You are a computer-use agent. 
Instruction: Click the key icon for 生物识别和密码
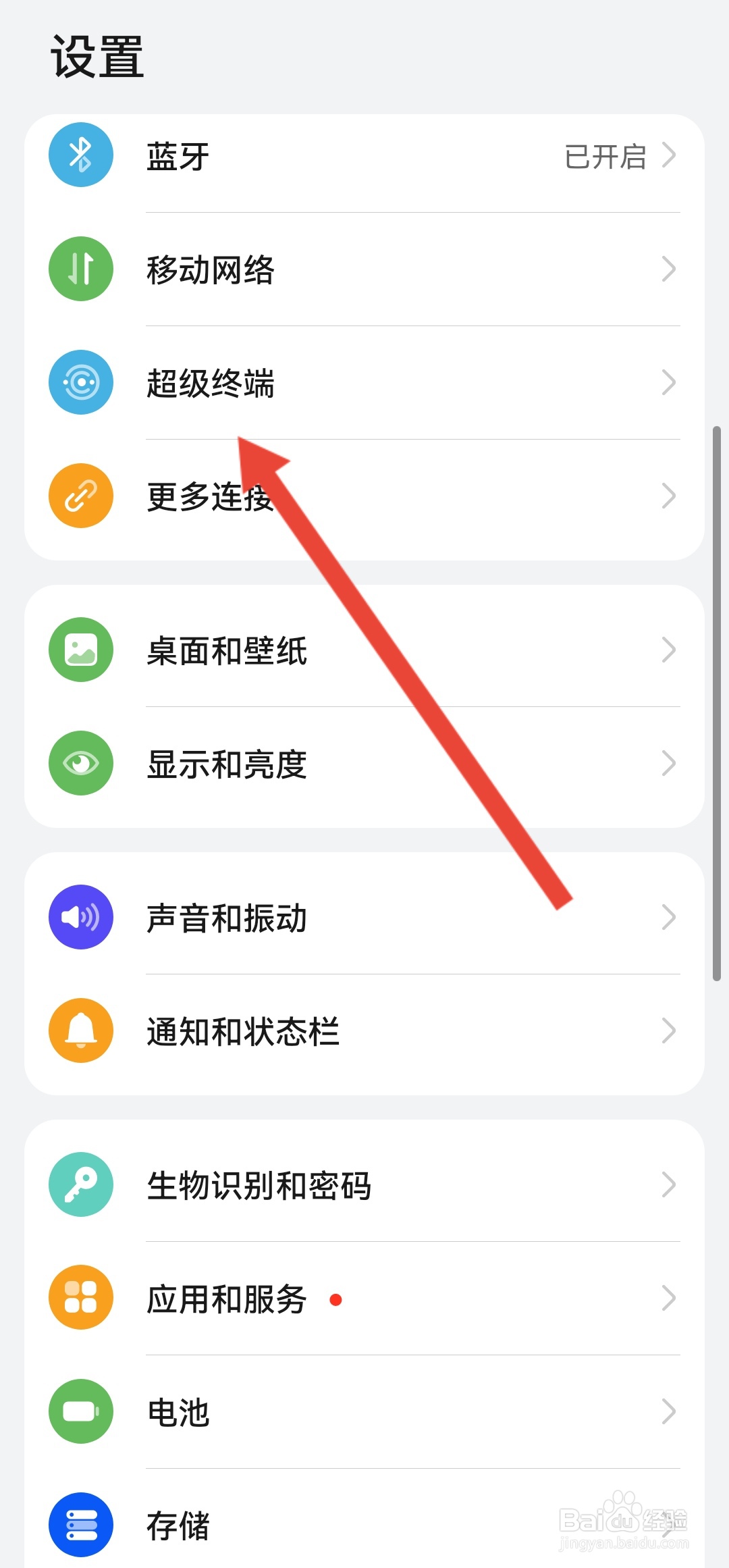click(x=80, y=1186)
